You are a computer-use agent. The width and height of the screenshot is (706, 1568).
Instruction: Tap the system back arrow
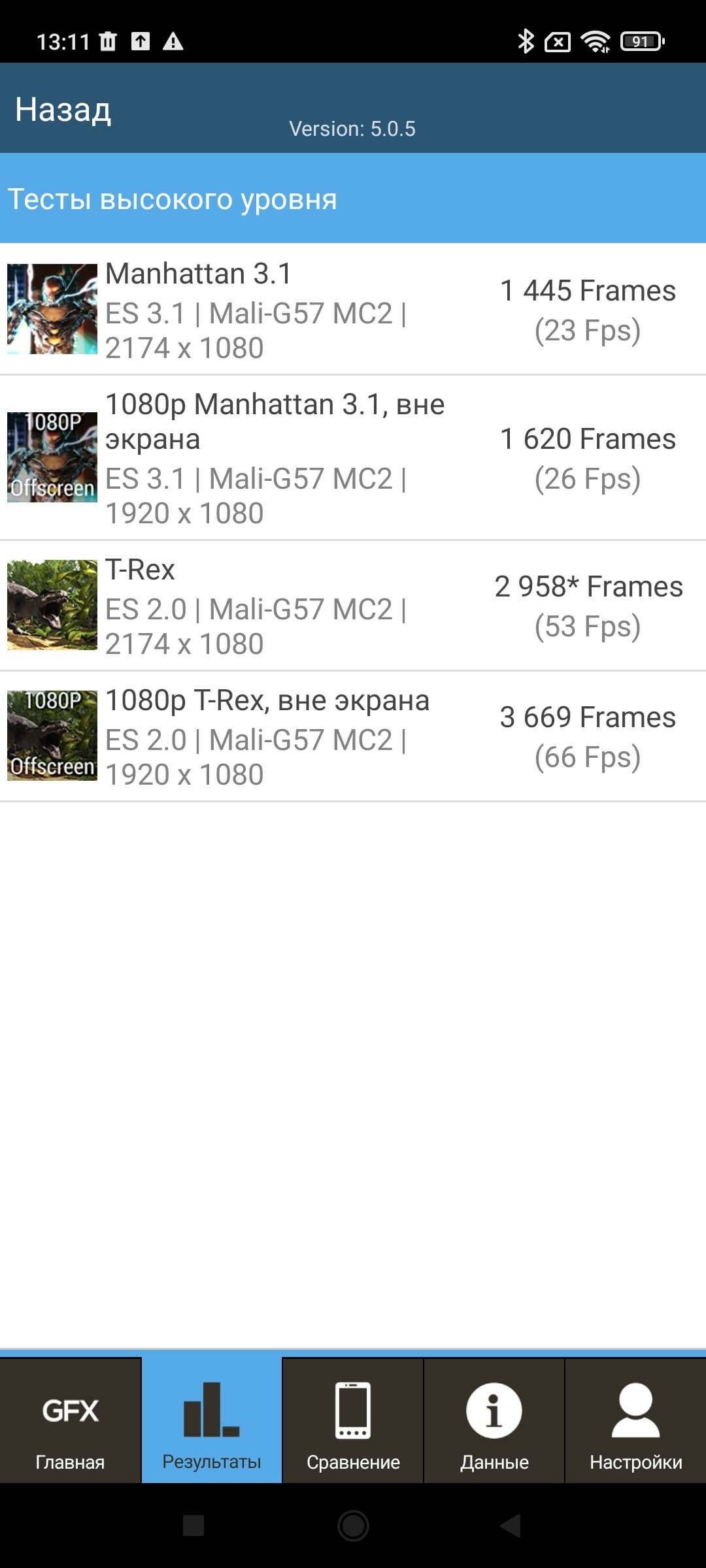(511, 1526)
